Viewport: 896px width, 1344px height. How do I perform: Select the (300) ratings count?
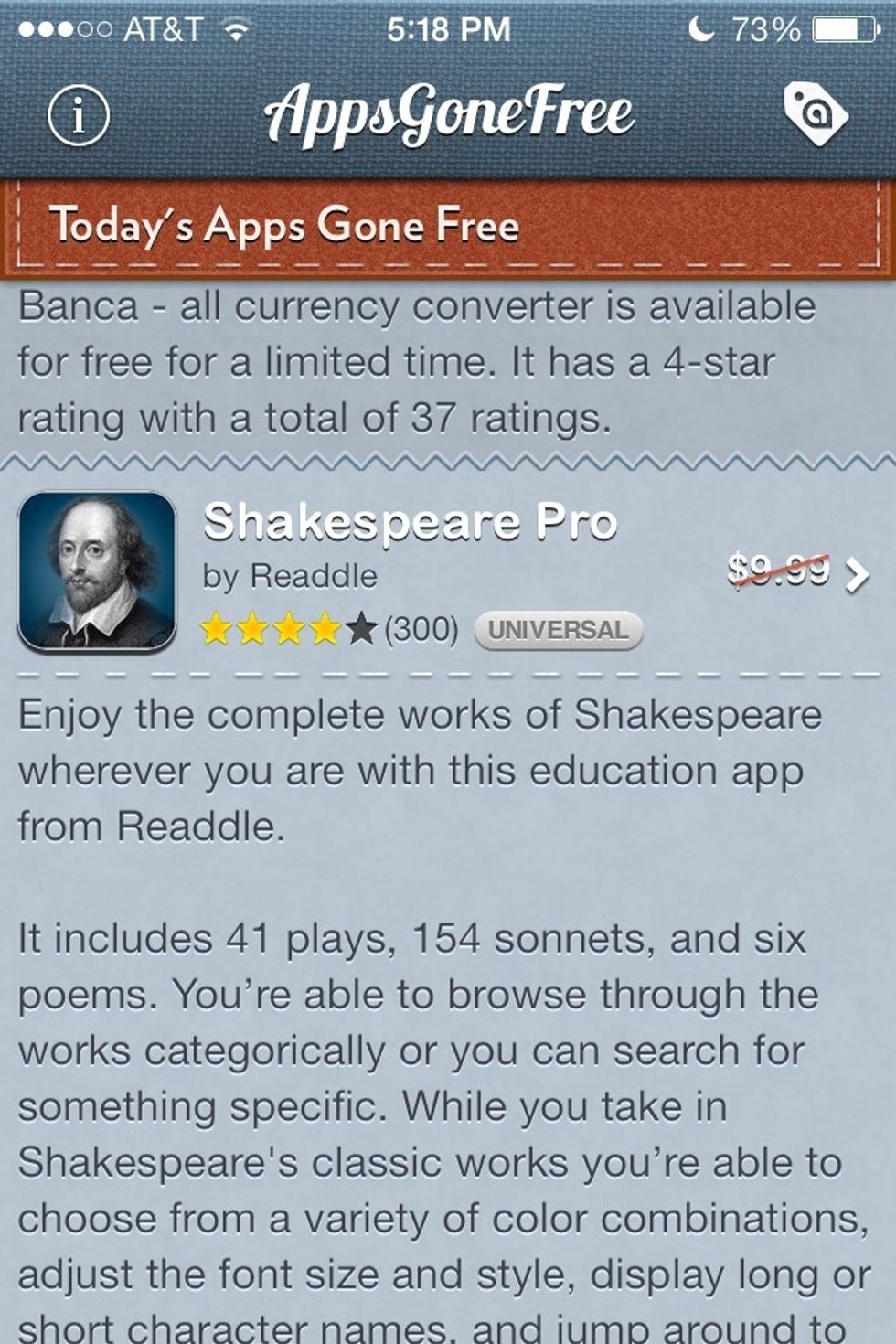421,628
